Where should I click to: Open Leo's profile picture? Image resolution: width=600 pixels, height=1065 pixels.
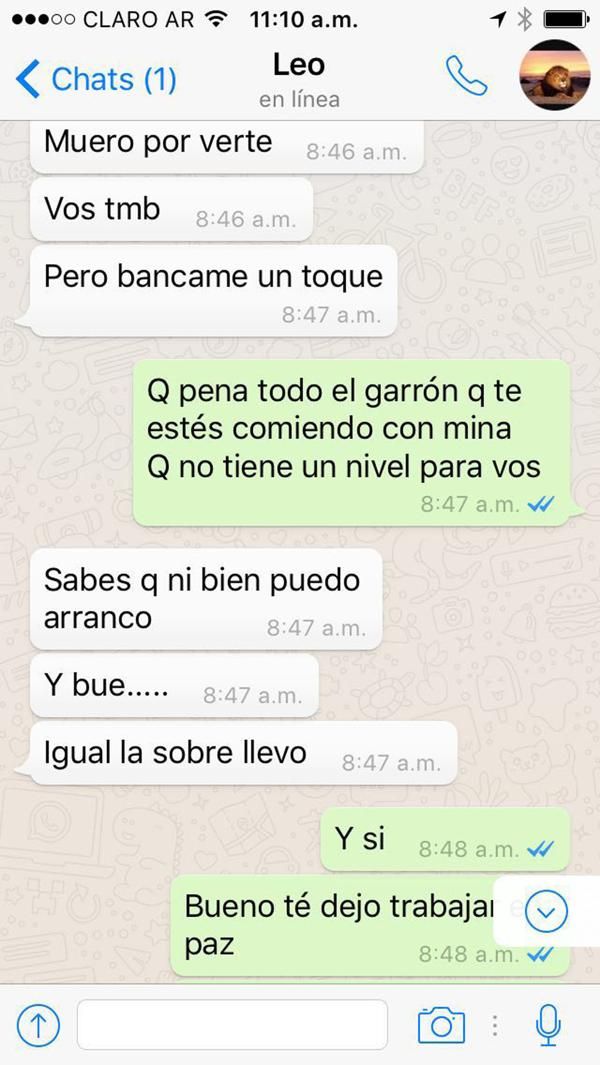click(554, 75)
